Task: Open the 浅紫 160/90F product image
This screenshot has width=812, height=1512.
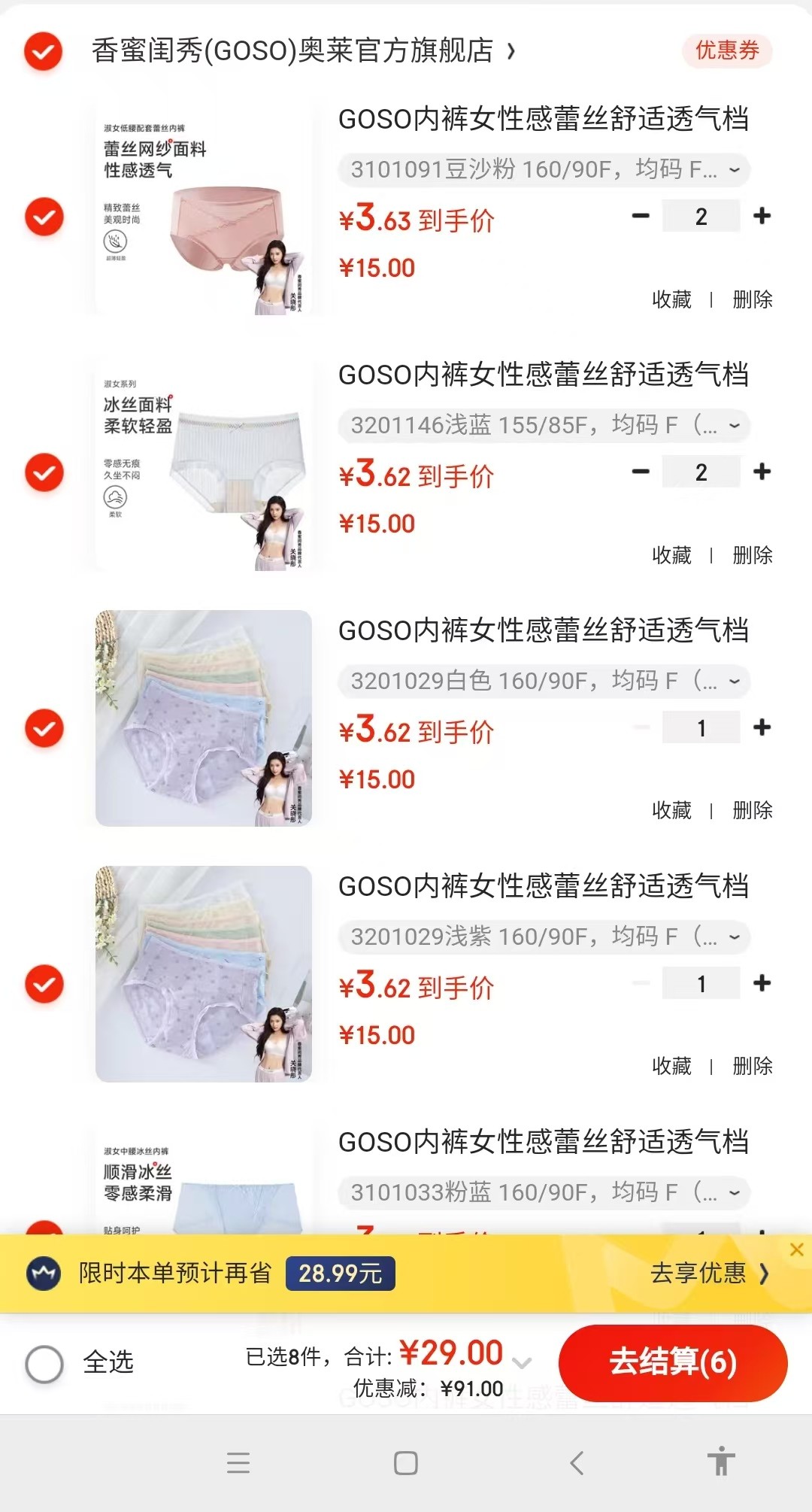Action: (204, 974)
